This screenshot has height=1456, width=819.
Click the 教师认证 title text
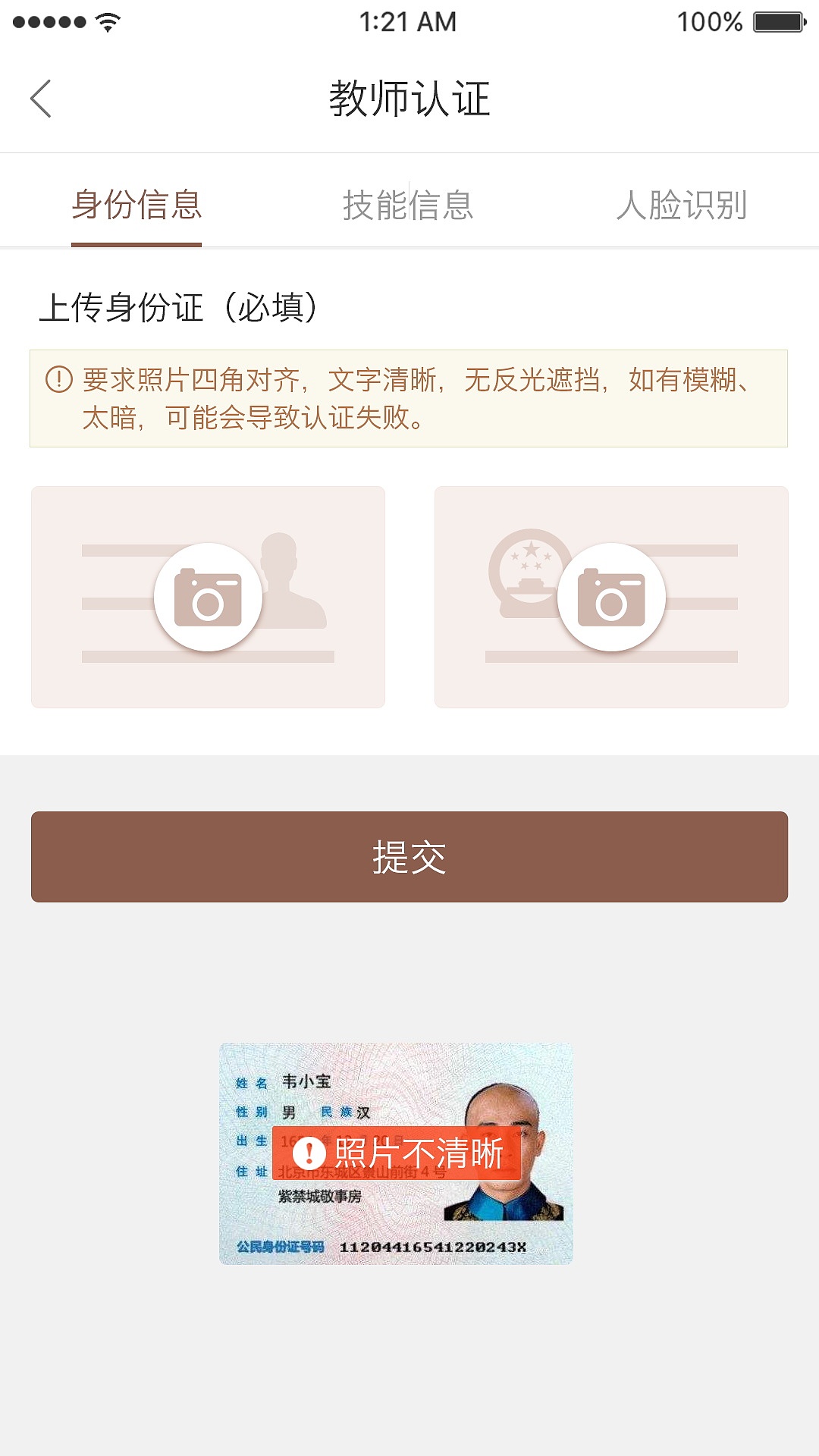[x=409, y=97]
